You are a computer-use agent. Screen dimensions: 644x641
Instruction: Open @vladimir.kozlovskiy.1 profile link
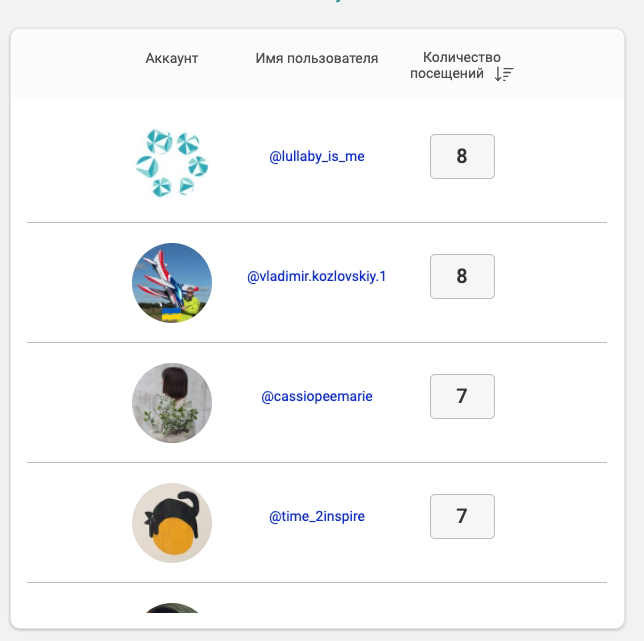[317, 276]
